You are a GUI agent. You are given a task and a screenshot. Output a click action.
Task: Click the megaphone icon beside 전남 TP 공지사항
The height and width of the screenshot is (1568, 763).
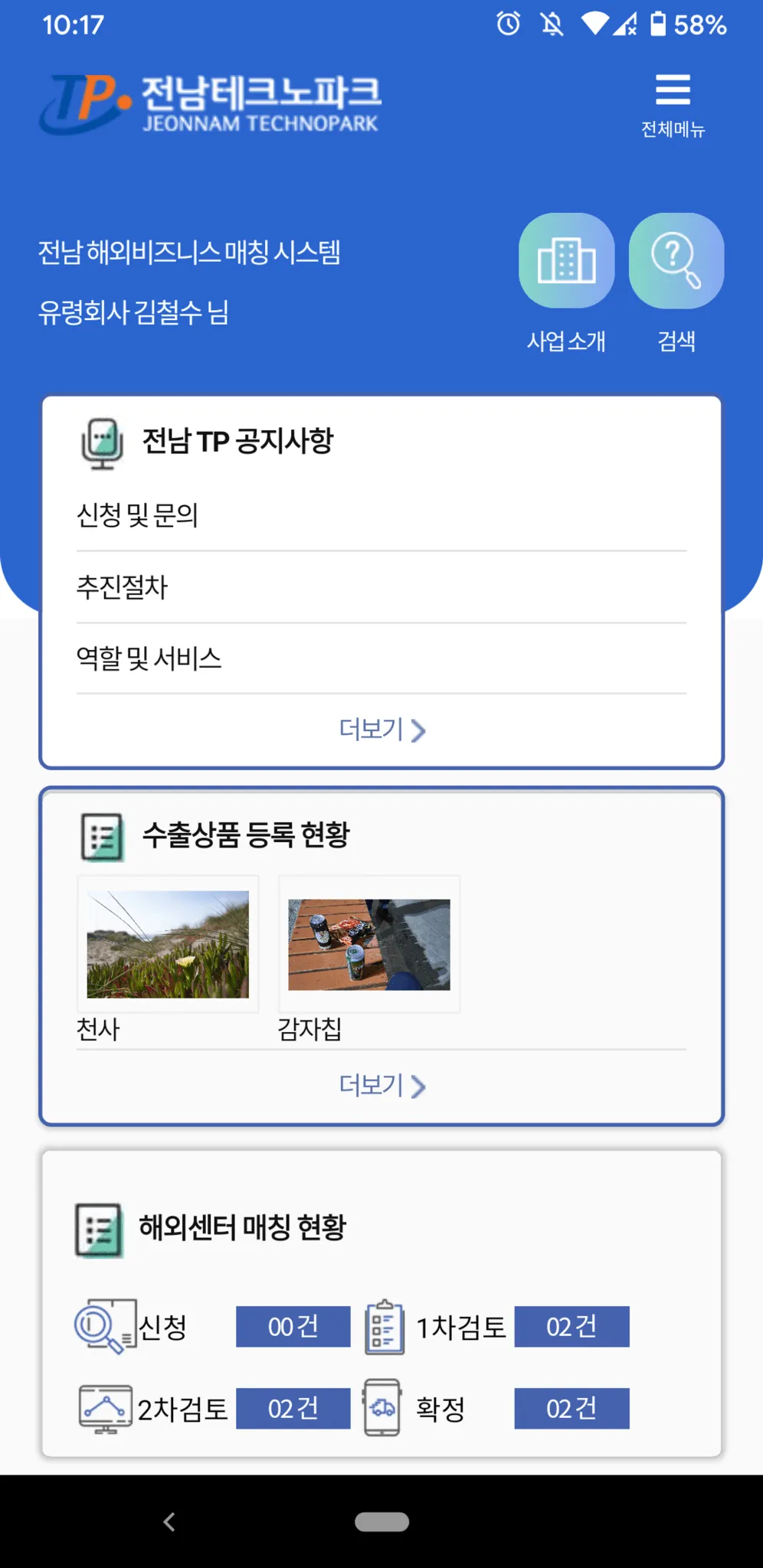click(x=102, y=443)
